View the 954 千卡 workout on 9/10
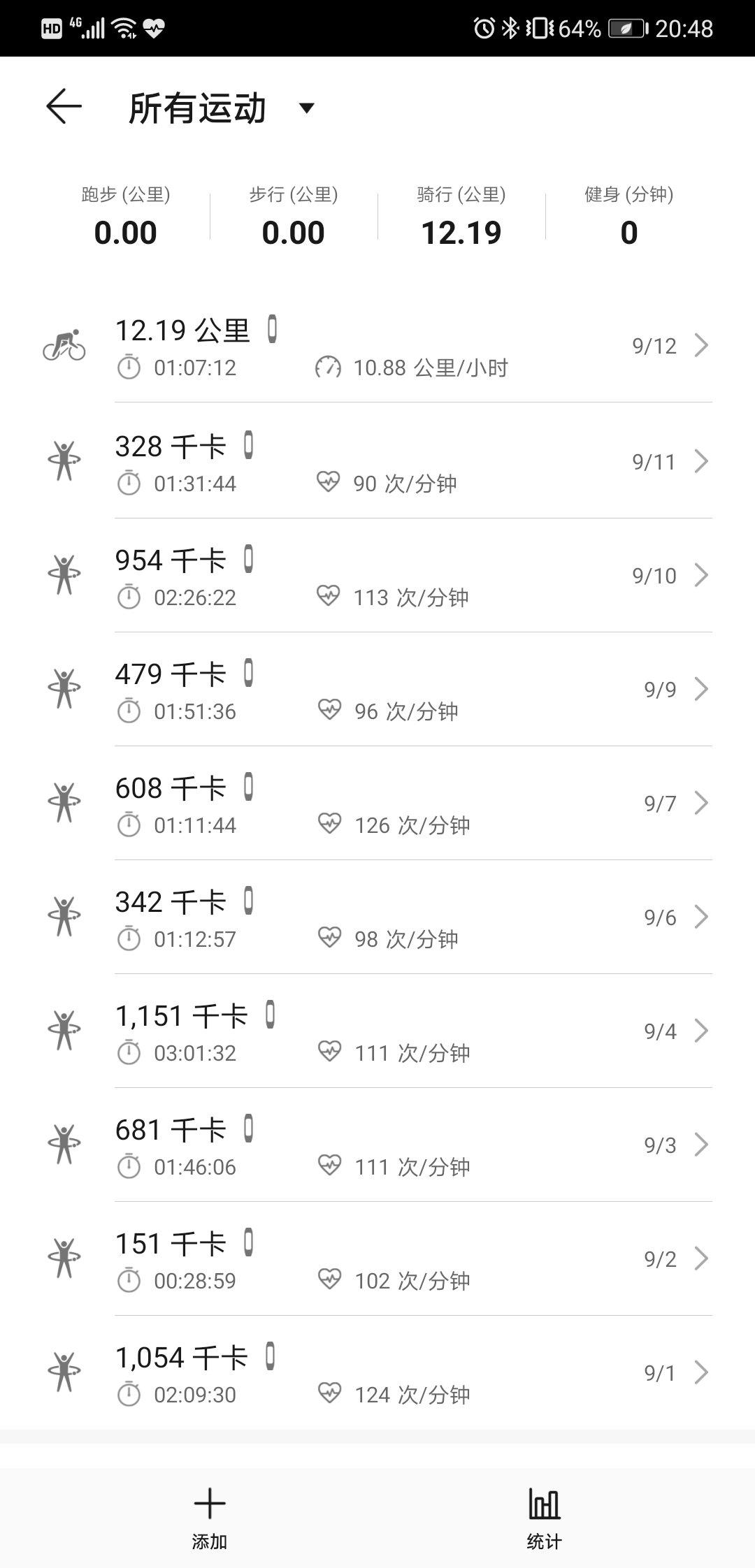755x1568 pixels. [x=377, y=576]
